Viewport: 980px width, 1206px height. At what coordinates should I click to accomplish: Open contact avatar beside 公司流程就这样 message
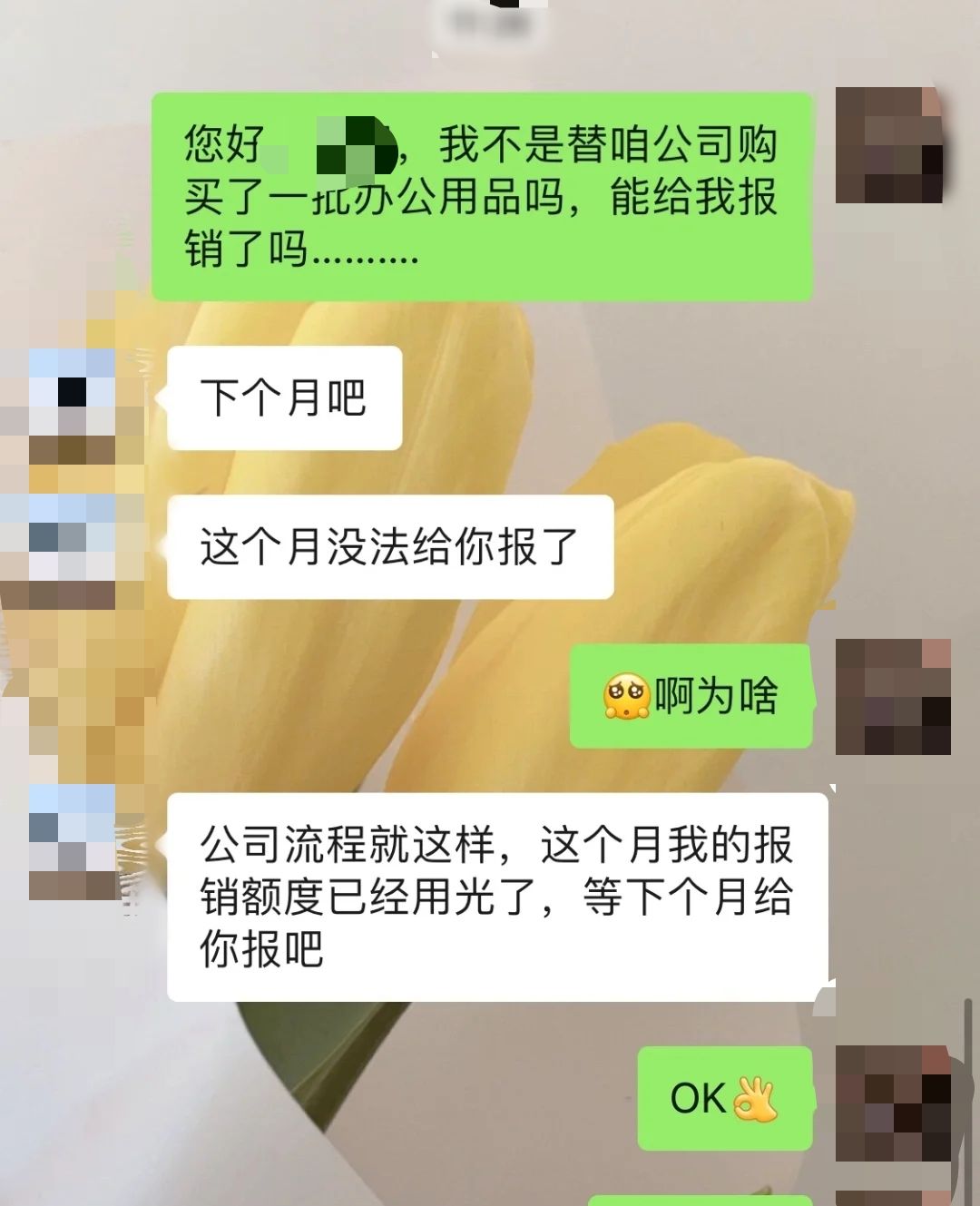coord(73,842)
